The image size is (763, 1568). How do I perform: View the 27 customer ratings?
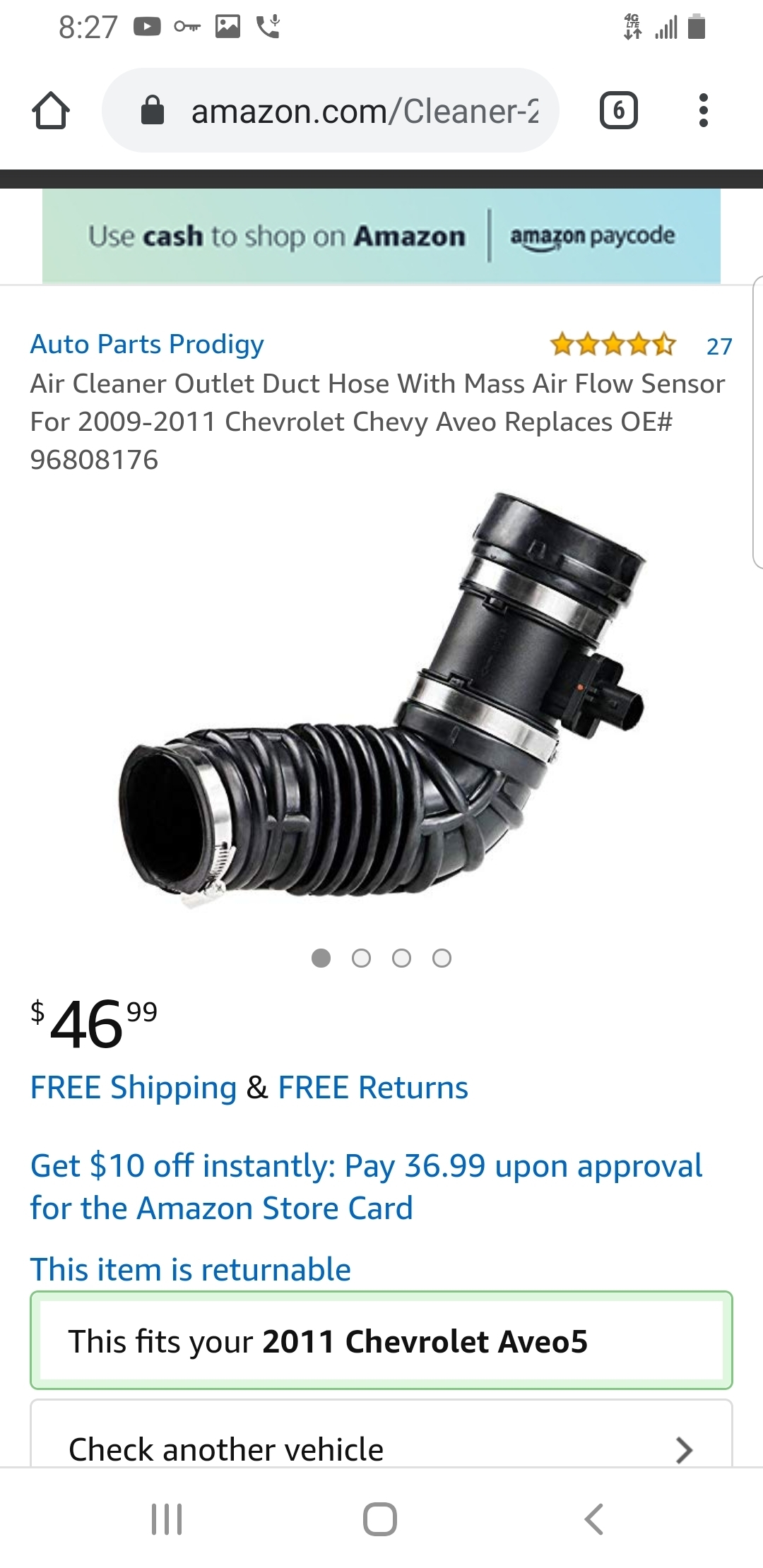pos(718,346)
